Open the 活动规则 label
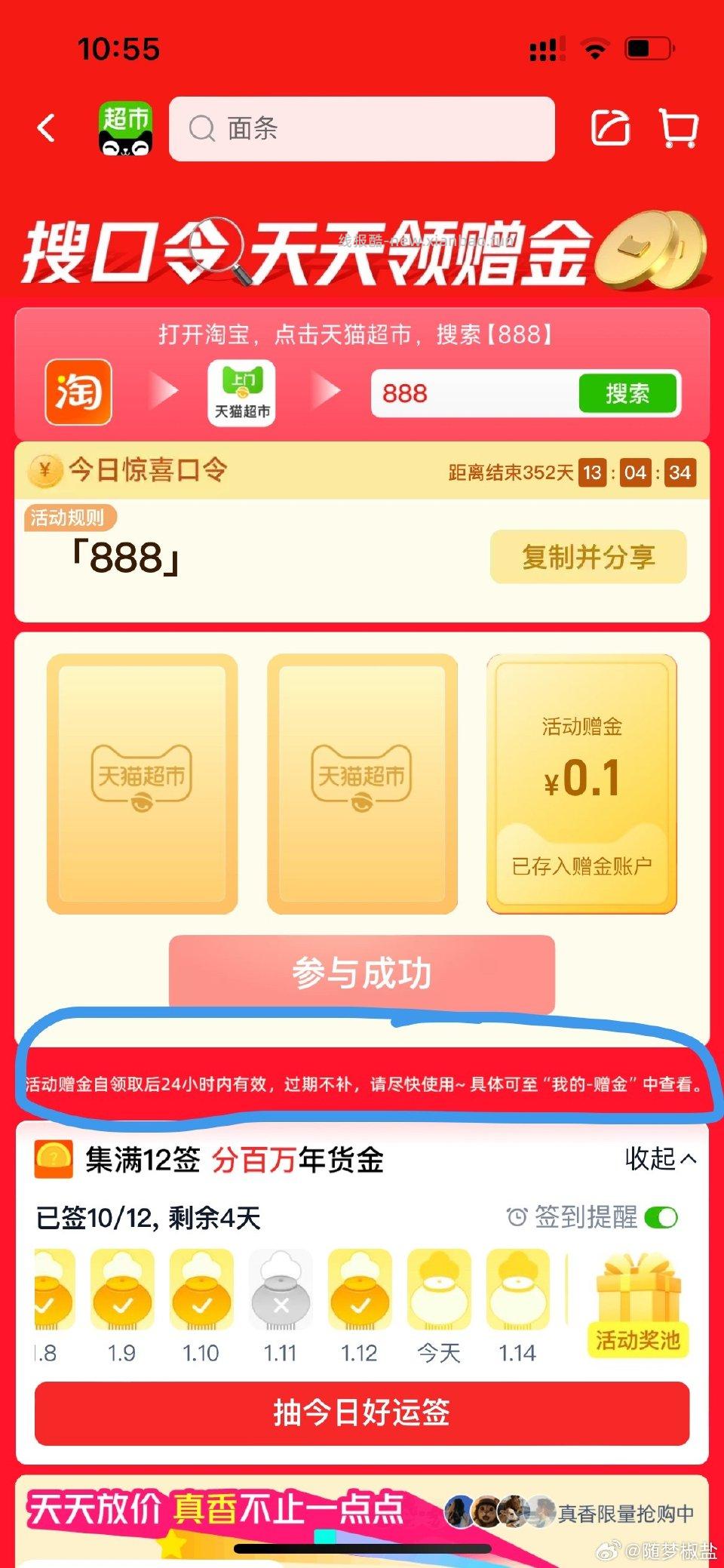 point(68,519)
